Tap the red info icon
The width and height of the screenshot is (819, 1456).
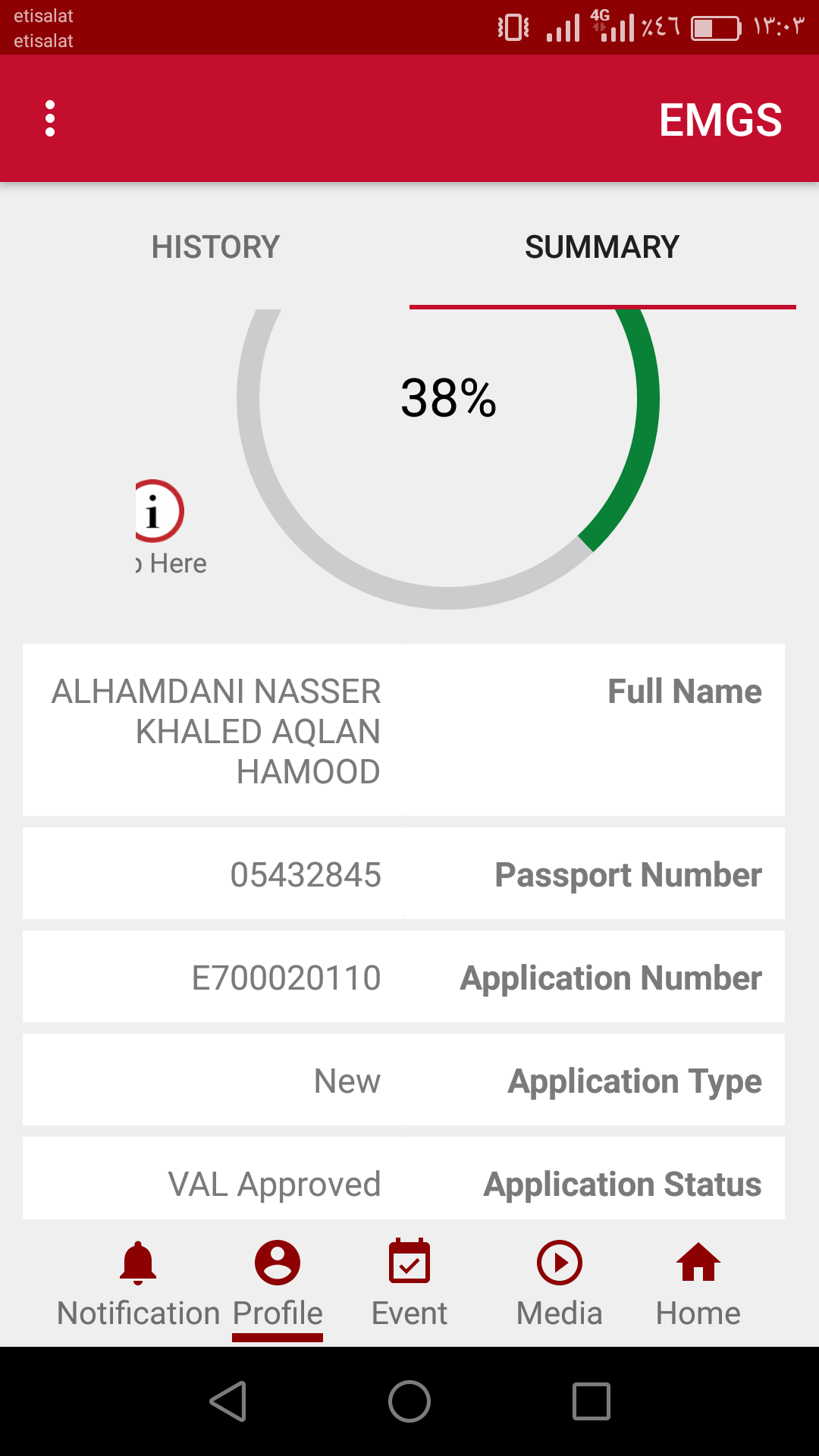(x=158, y=511)
